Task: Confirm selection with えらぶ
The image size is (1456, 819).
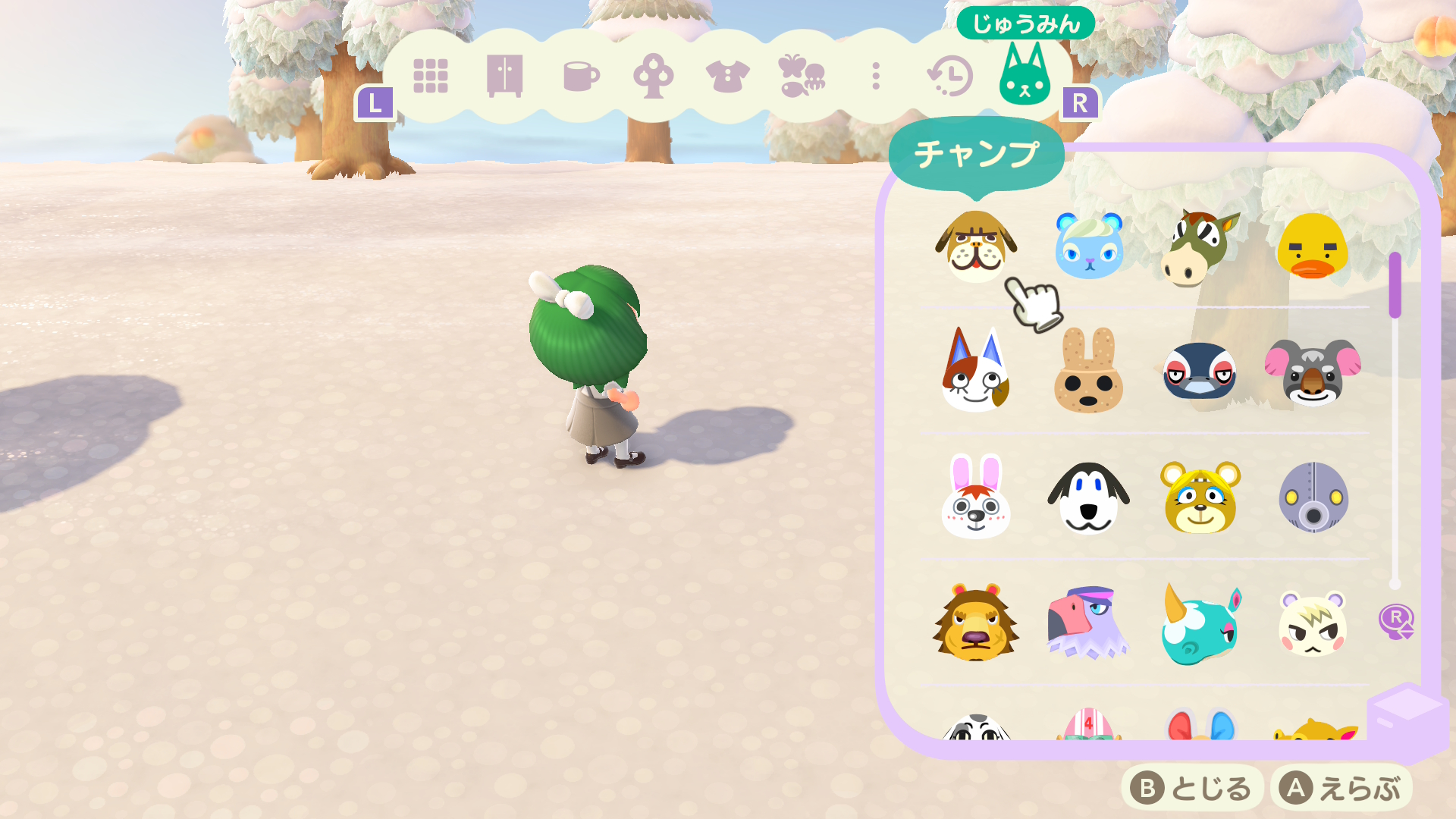Action: point(1341,789)
